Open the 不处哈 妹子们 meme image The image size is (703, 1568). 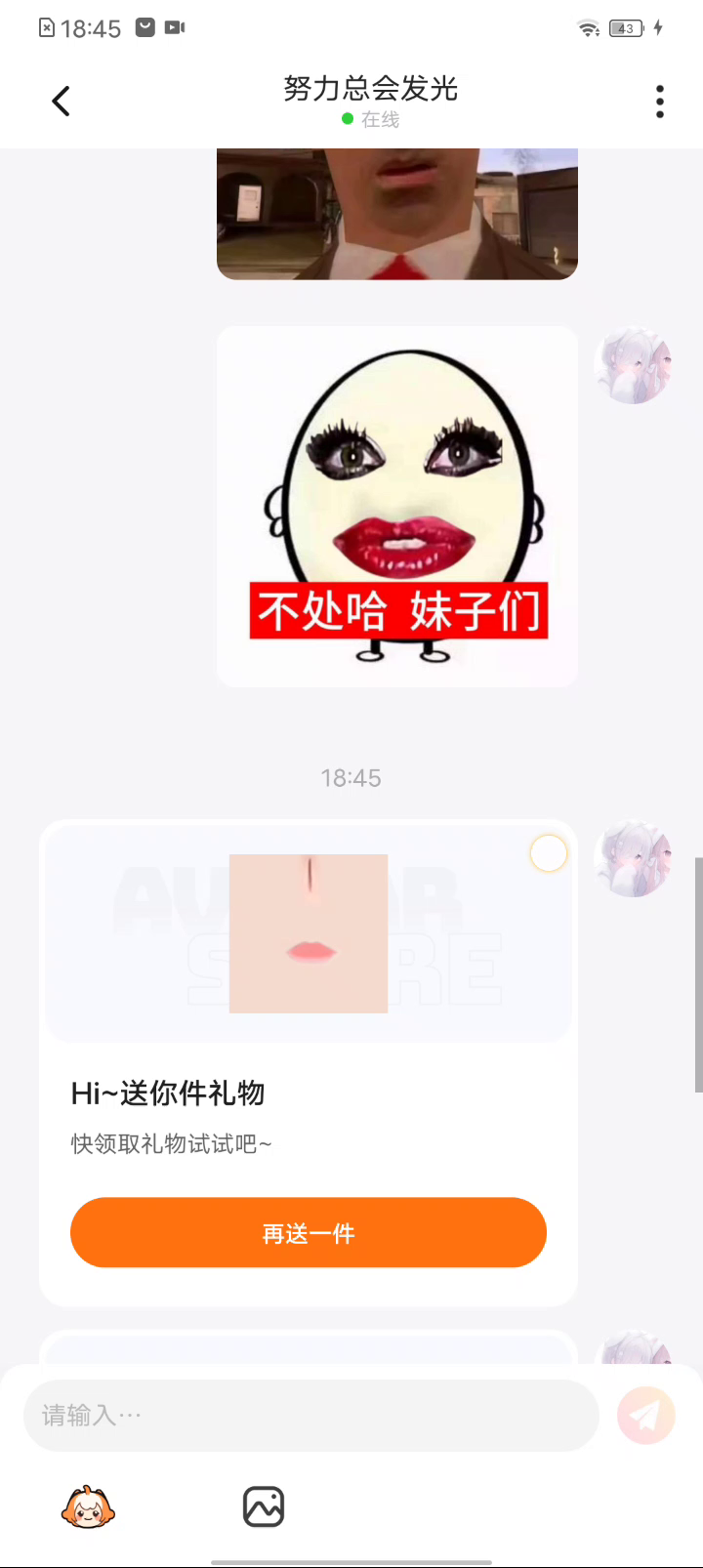tap(397, 507)
